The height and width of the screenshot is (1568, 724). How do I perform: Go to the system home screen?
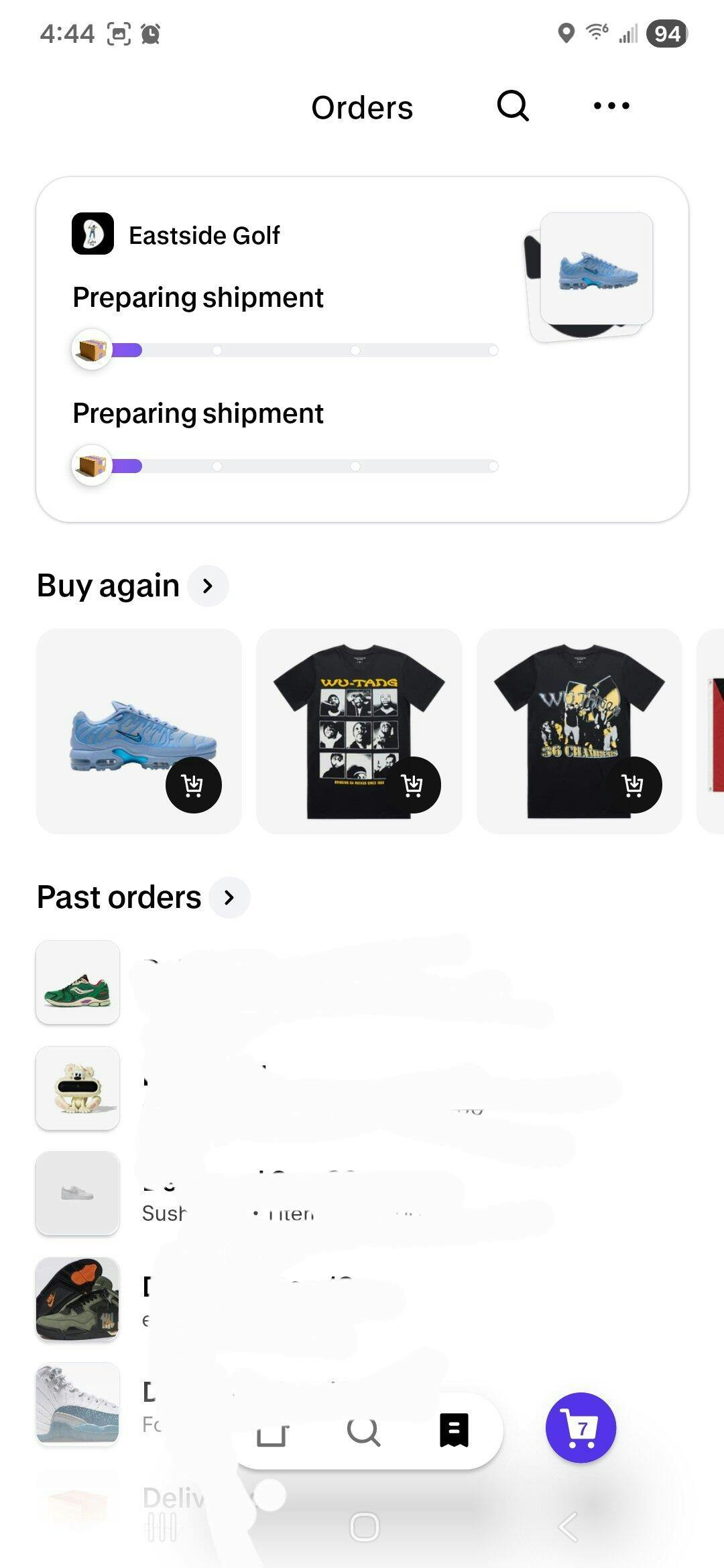point(364,1527)
